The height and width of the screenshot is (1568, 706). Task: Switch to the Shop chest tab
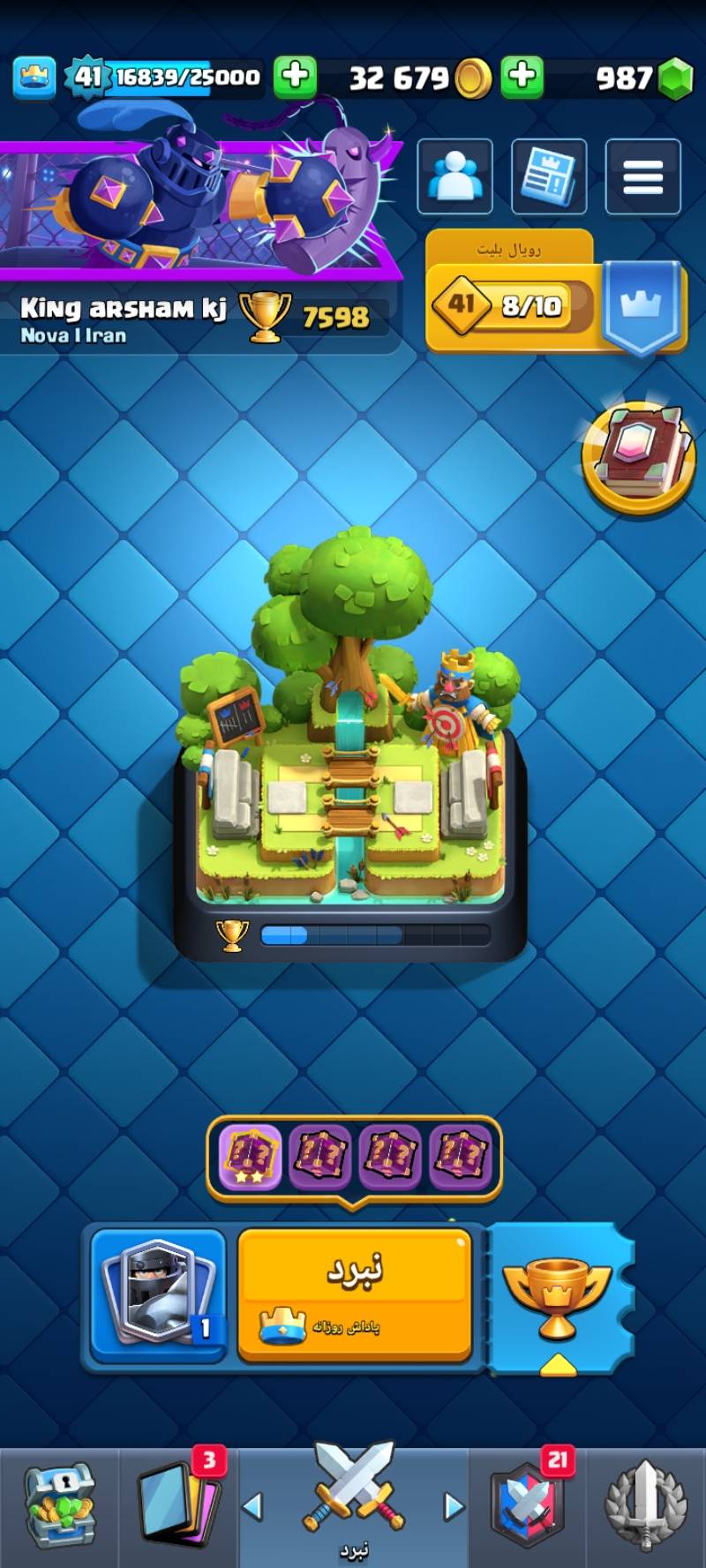pos(58,1507)
